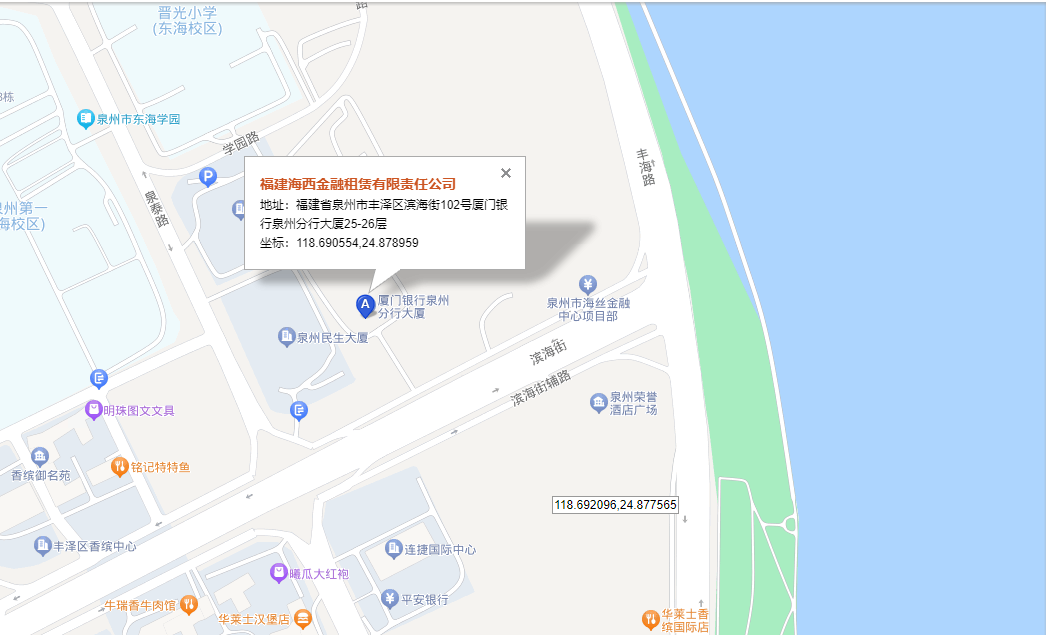1046x635 pixels.
Task: Tap the blue A location marker
Action: pos(365,304)
